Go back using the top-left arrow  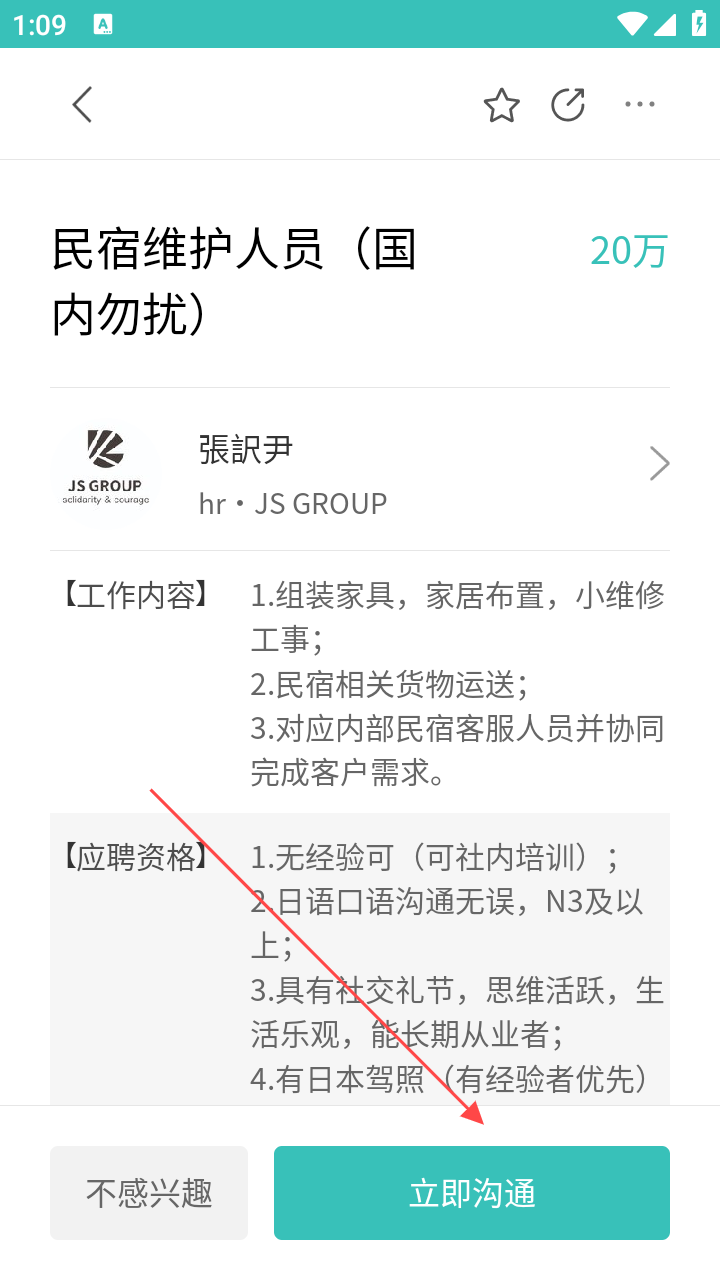tap(82, 104)
